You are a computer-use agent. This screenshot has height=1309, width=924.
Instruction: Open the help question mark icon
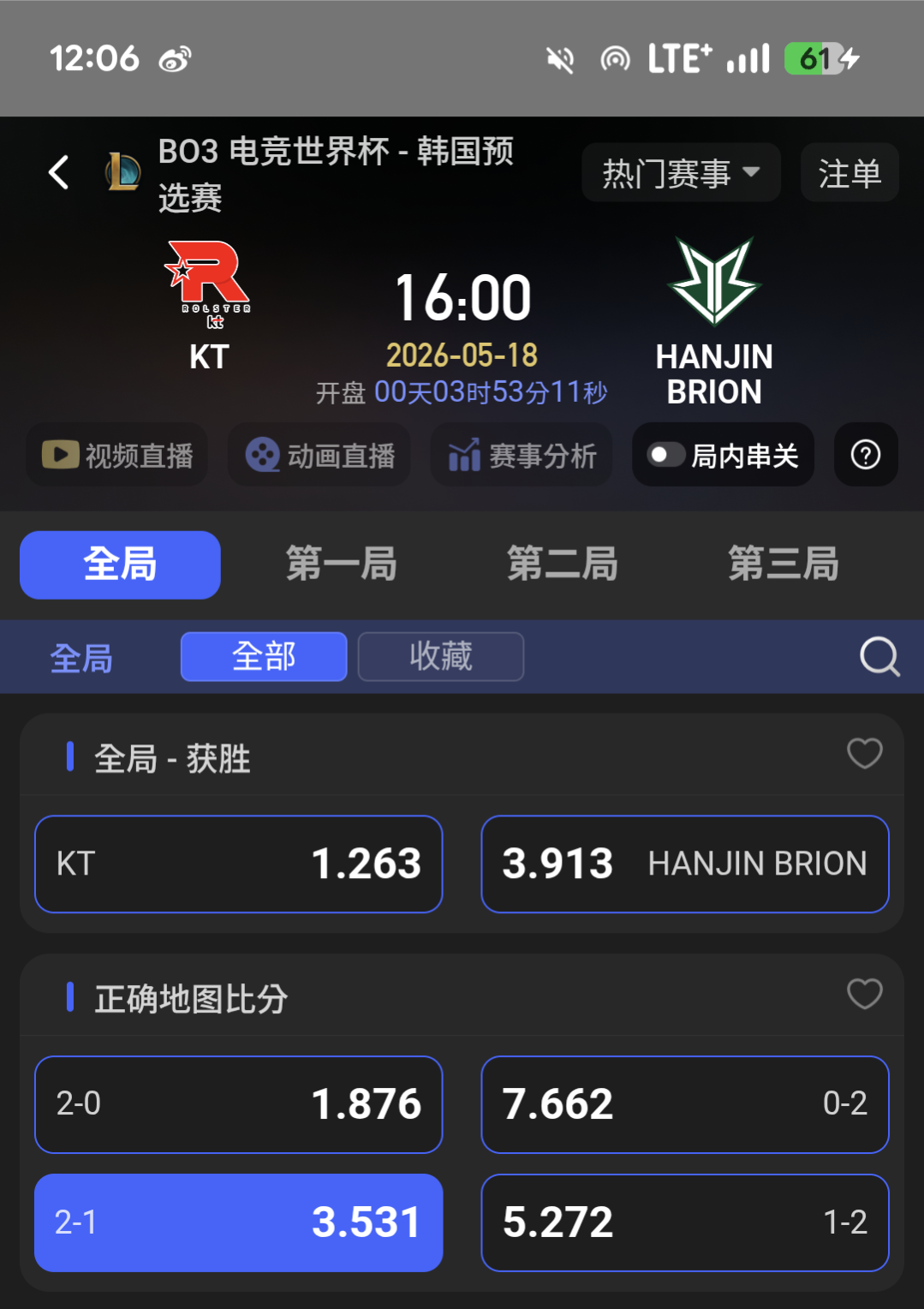pos(866,455)
